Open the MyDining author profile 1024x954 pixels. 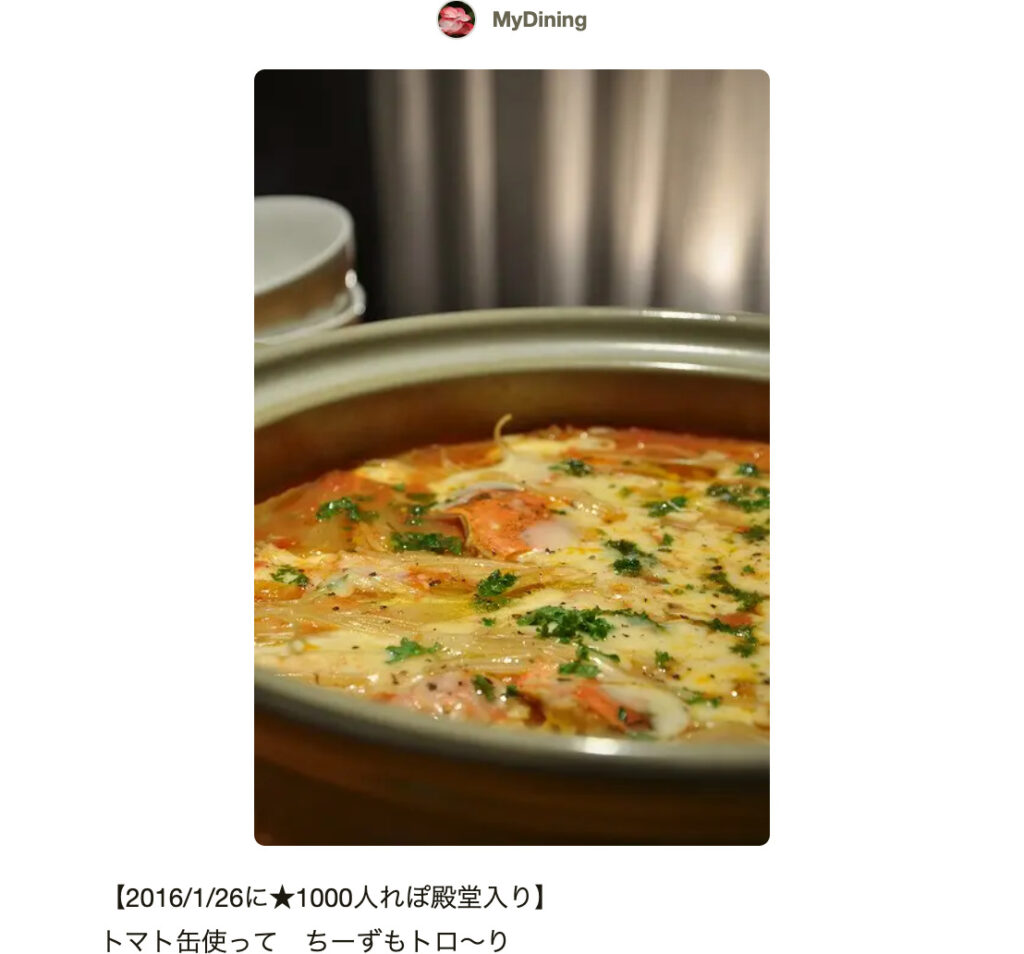point(538,20)
